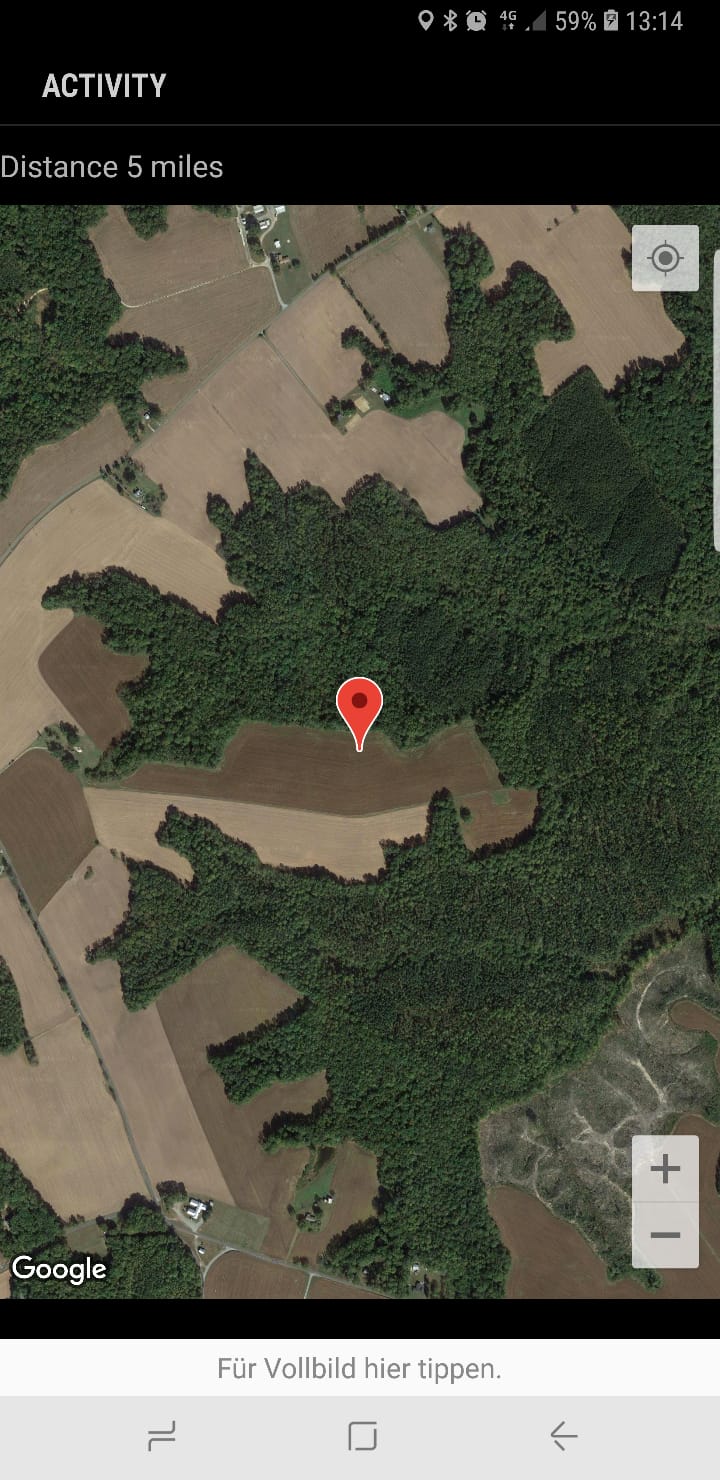720x1480 pixels.
Task: Go back using the navigation bar
Action: point(563,1437)
